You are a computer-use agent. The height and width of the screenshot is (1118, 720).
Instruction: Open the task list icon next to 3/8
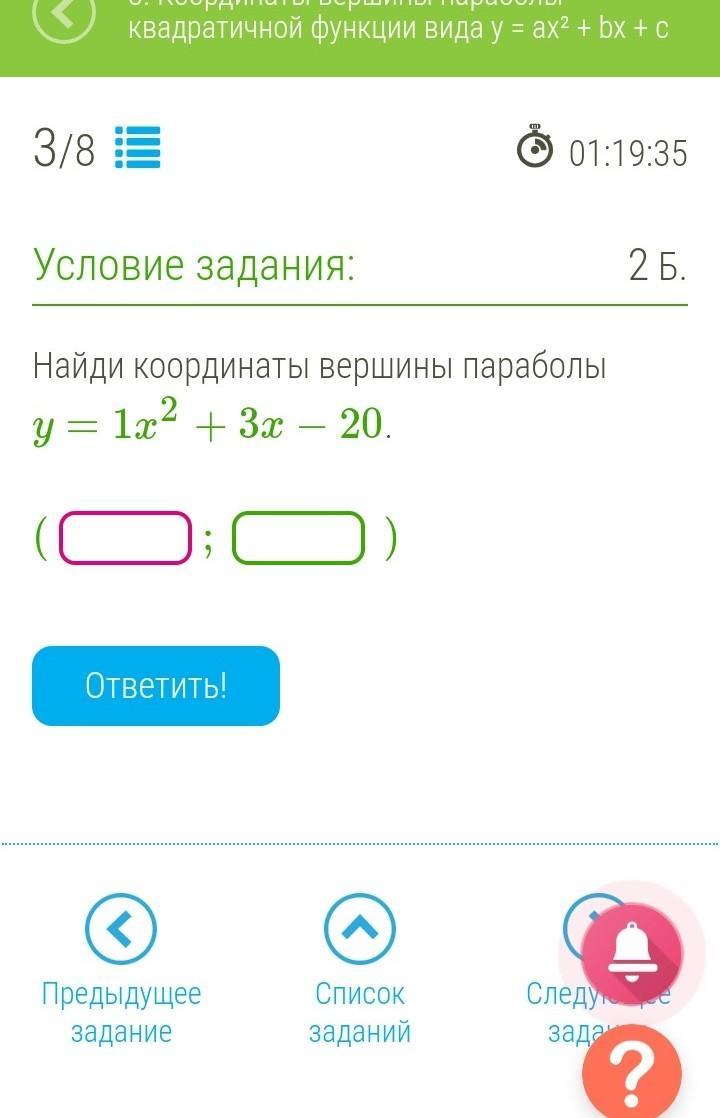coord(138,149)
